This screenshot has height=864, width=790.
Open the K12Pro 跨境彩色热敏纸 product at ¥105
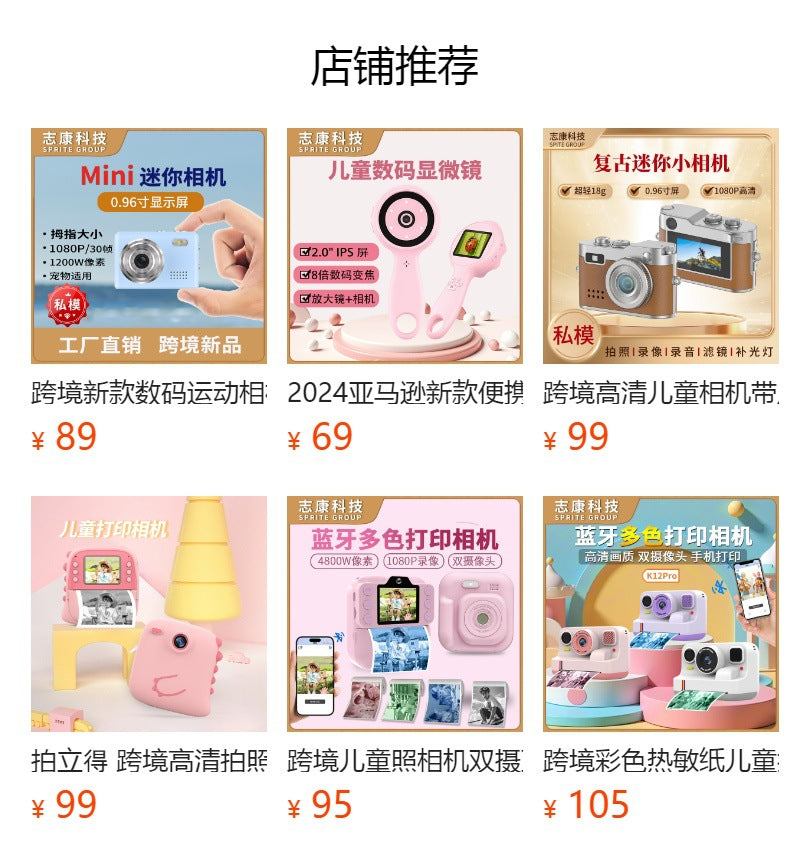[660, 614]
